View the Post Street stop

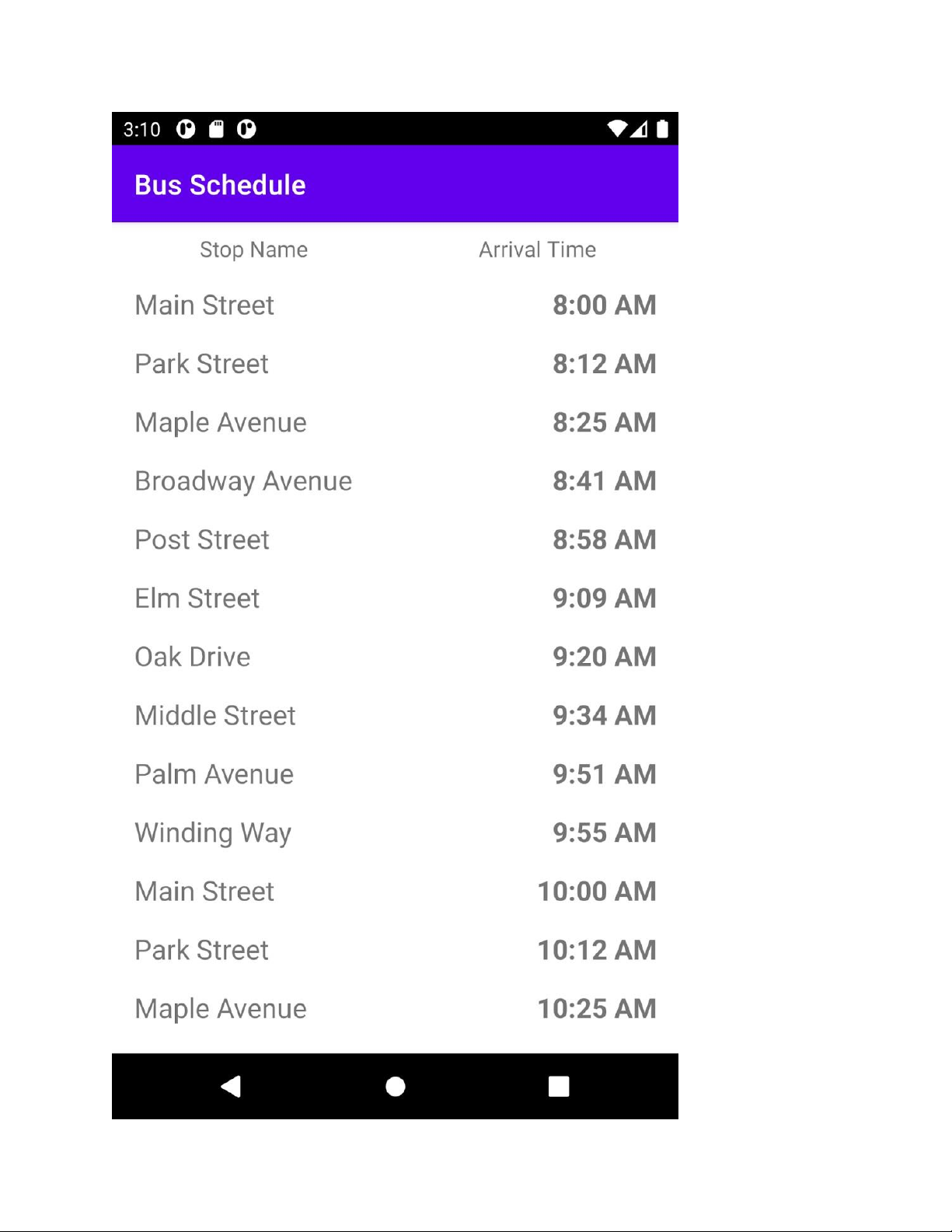click(x=395, y=540)
